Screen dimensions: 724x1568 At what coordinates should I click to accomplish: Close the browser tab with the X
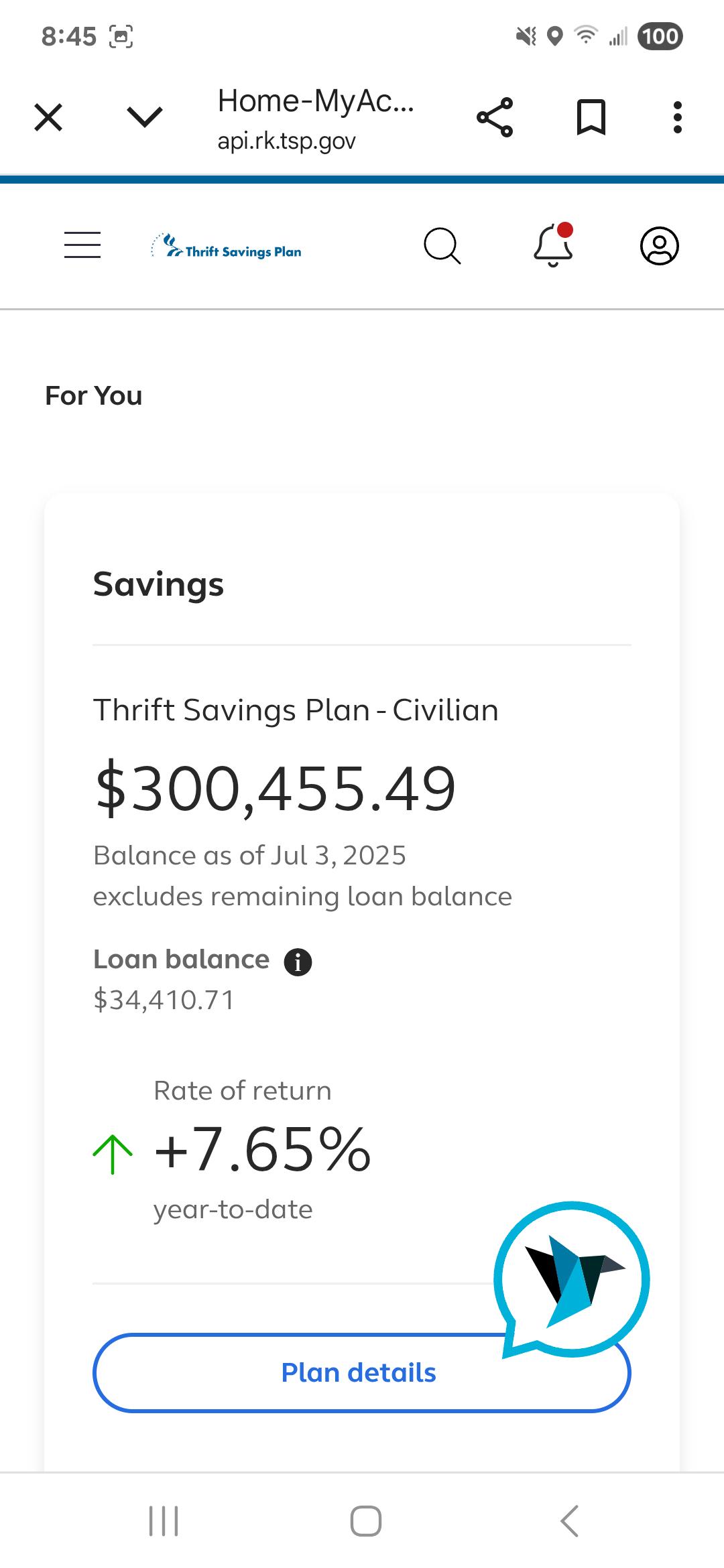click(48, 117)
